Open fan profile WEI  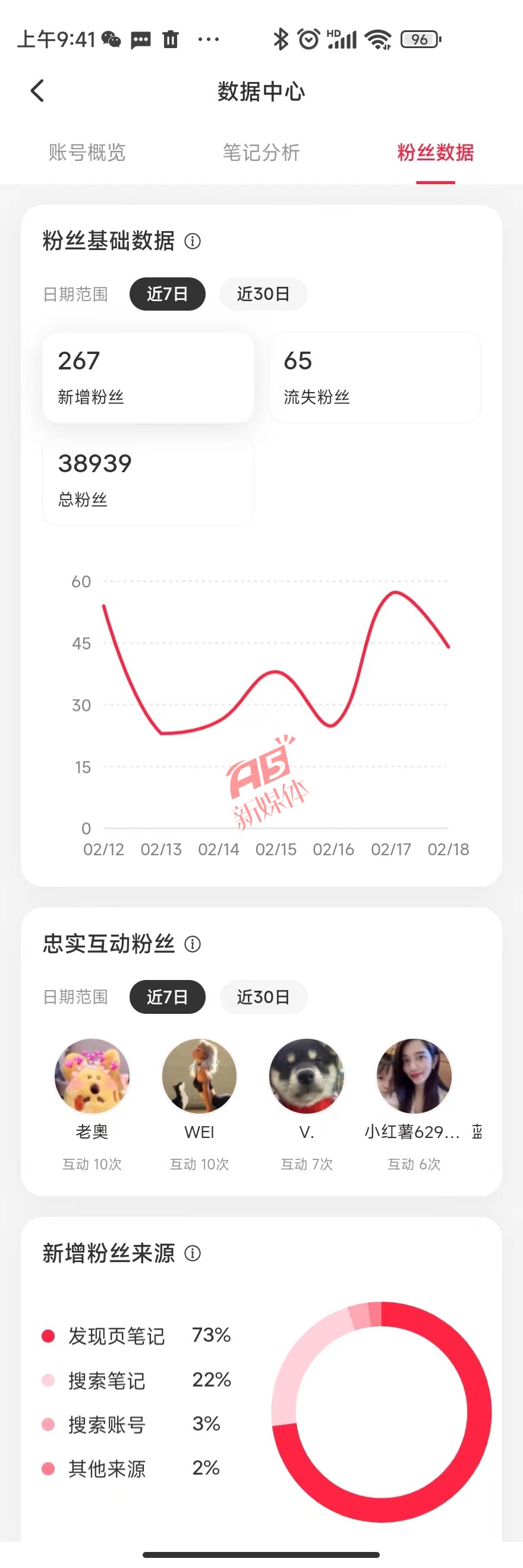coord(199,1076)
